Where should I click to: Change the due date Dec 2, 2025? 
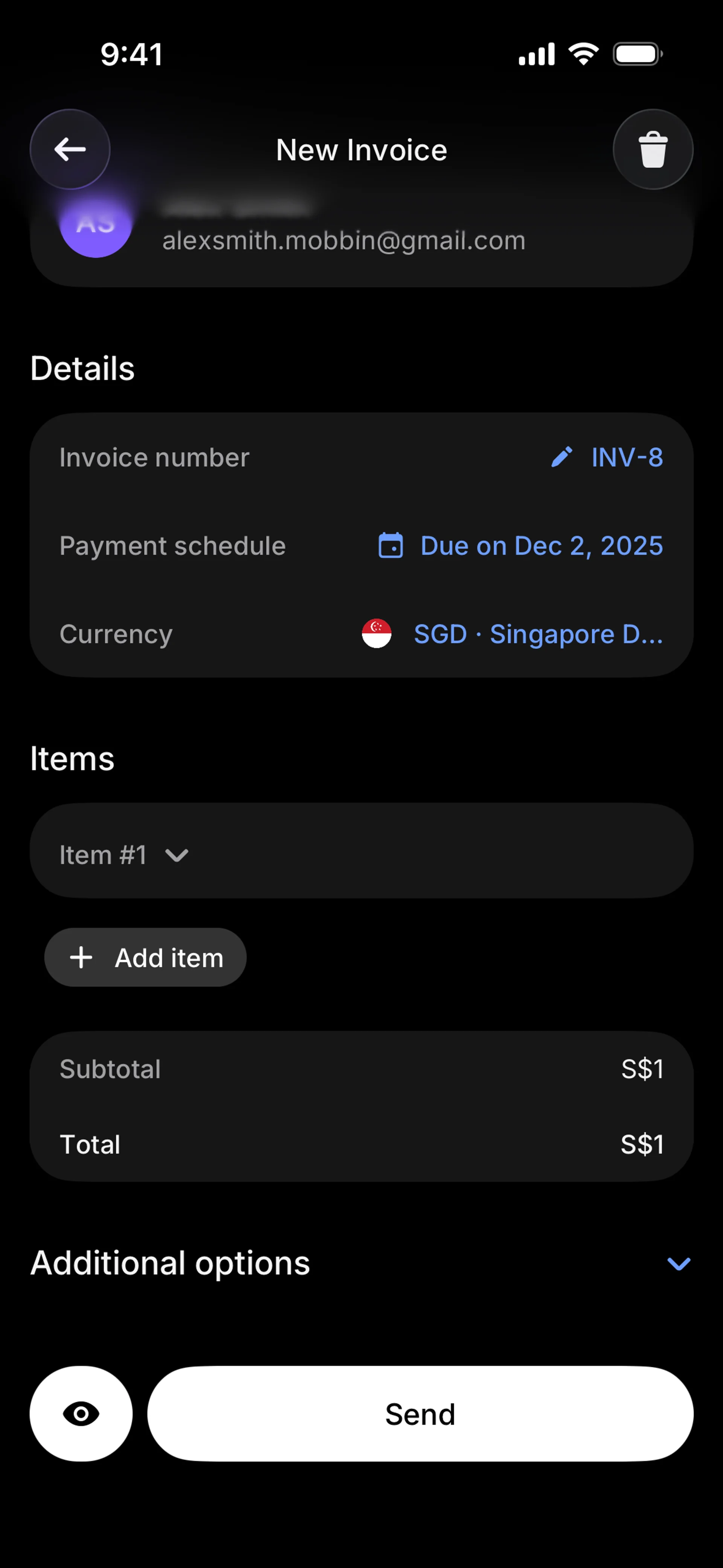[x=520, y=546]
